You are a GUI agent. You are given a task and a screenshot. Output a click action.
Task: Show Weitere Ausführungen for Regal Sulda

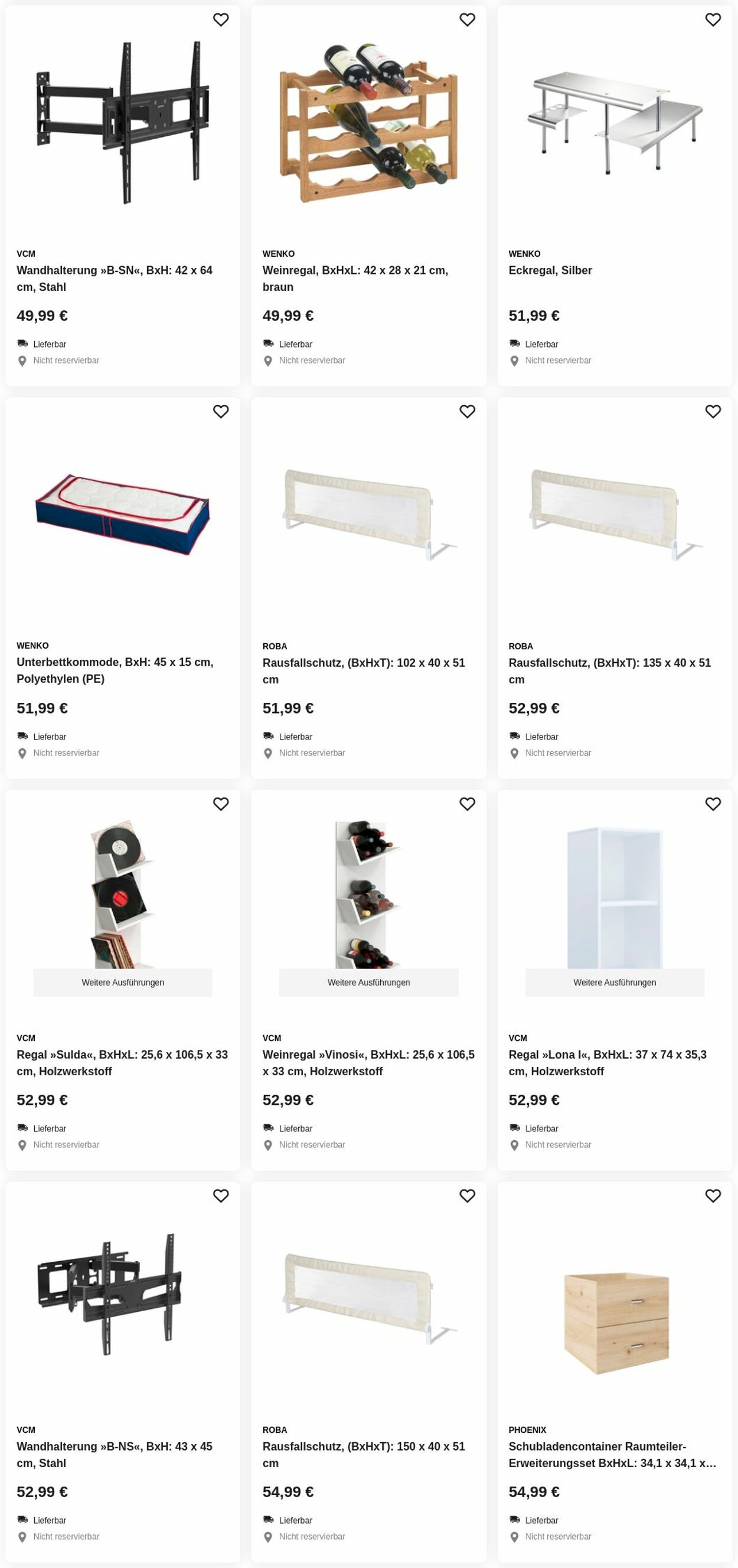tap(122, 982)
